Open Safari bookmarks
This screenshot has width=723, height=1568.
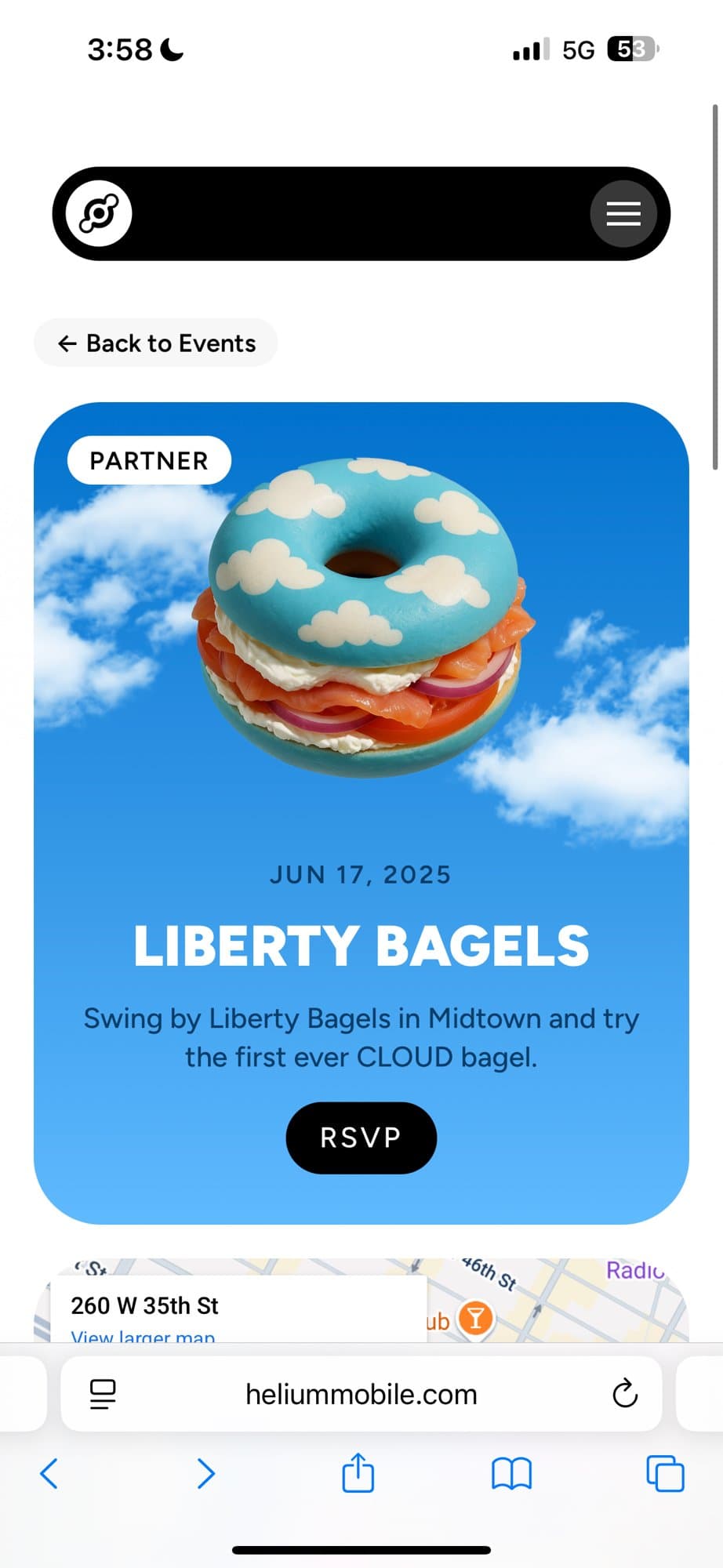[511, 1474]
